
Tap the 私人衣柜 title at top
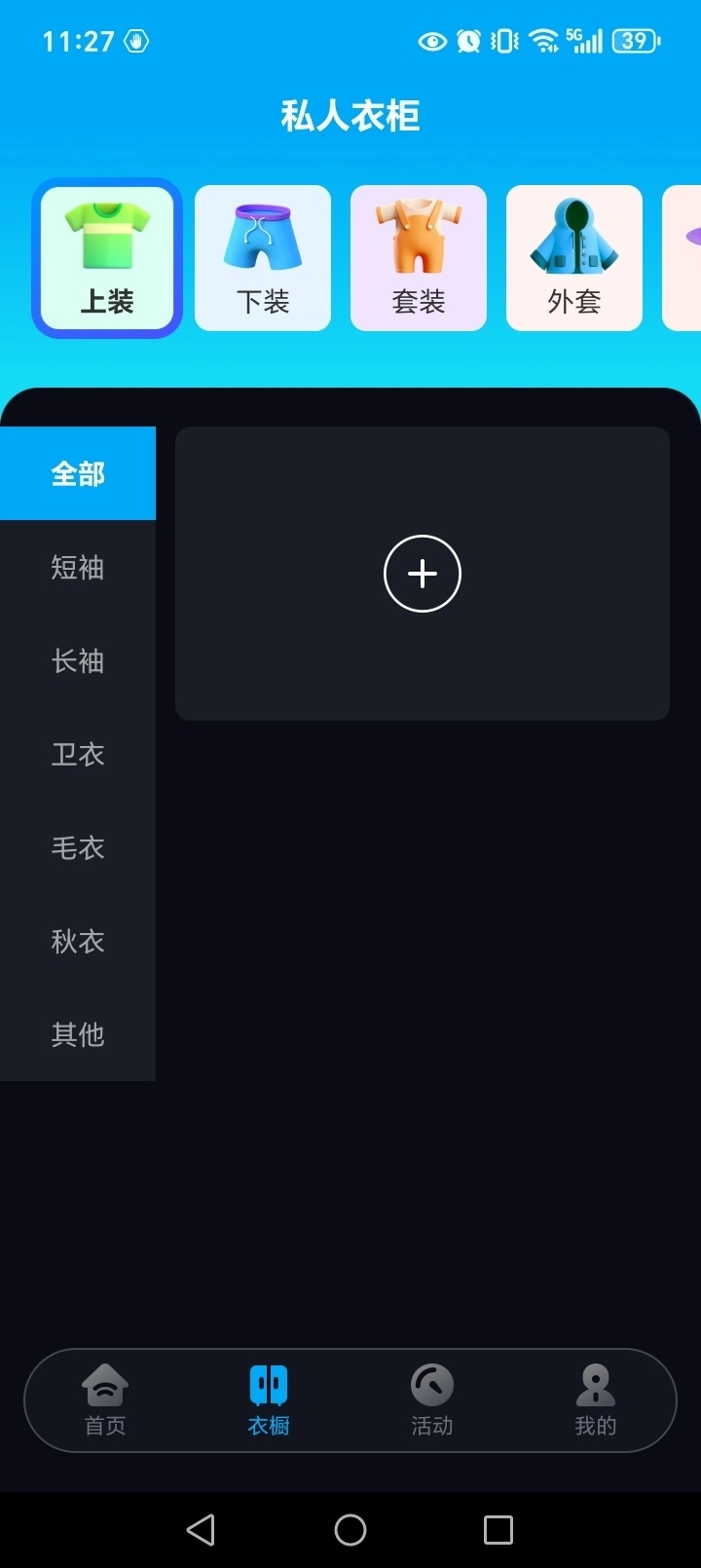349,114
